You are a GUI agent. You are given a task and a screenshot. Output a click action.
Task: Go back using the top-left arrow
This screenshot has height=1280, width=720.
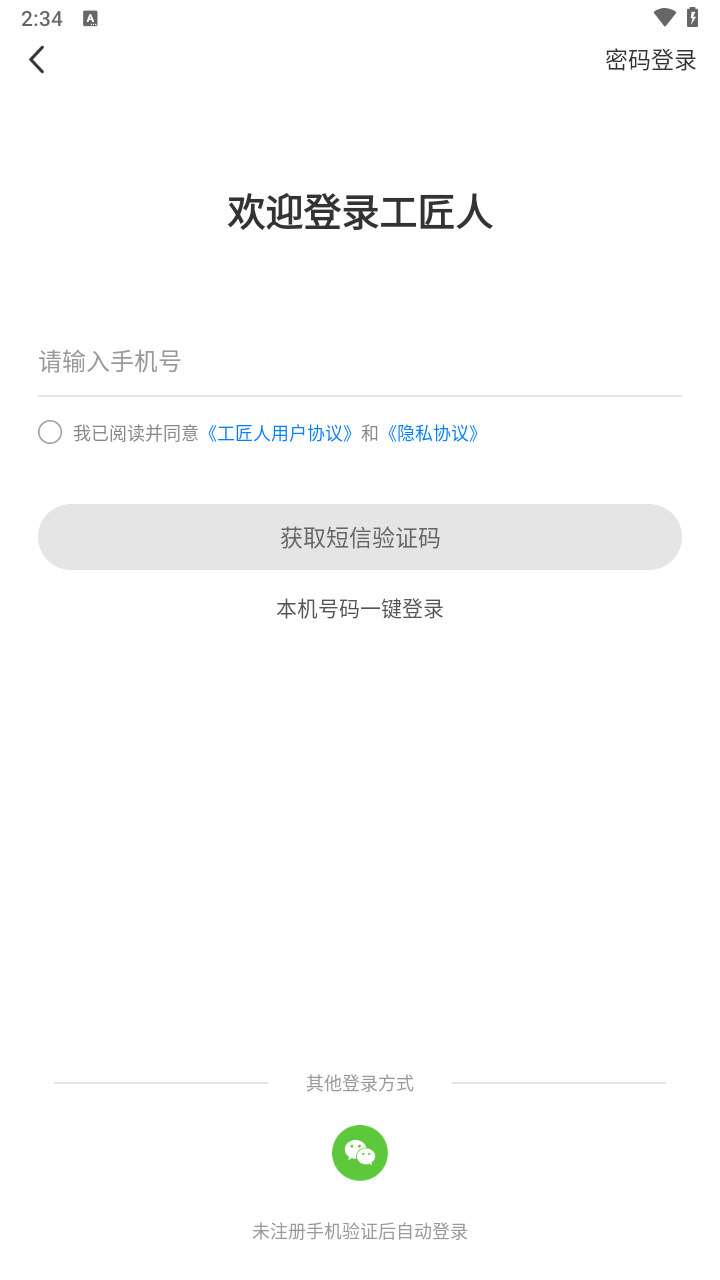point(37,60)
